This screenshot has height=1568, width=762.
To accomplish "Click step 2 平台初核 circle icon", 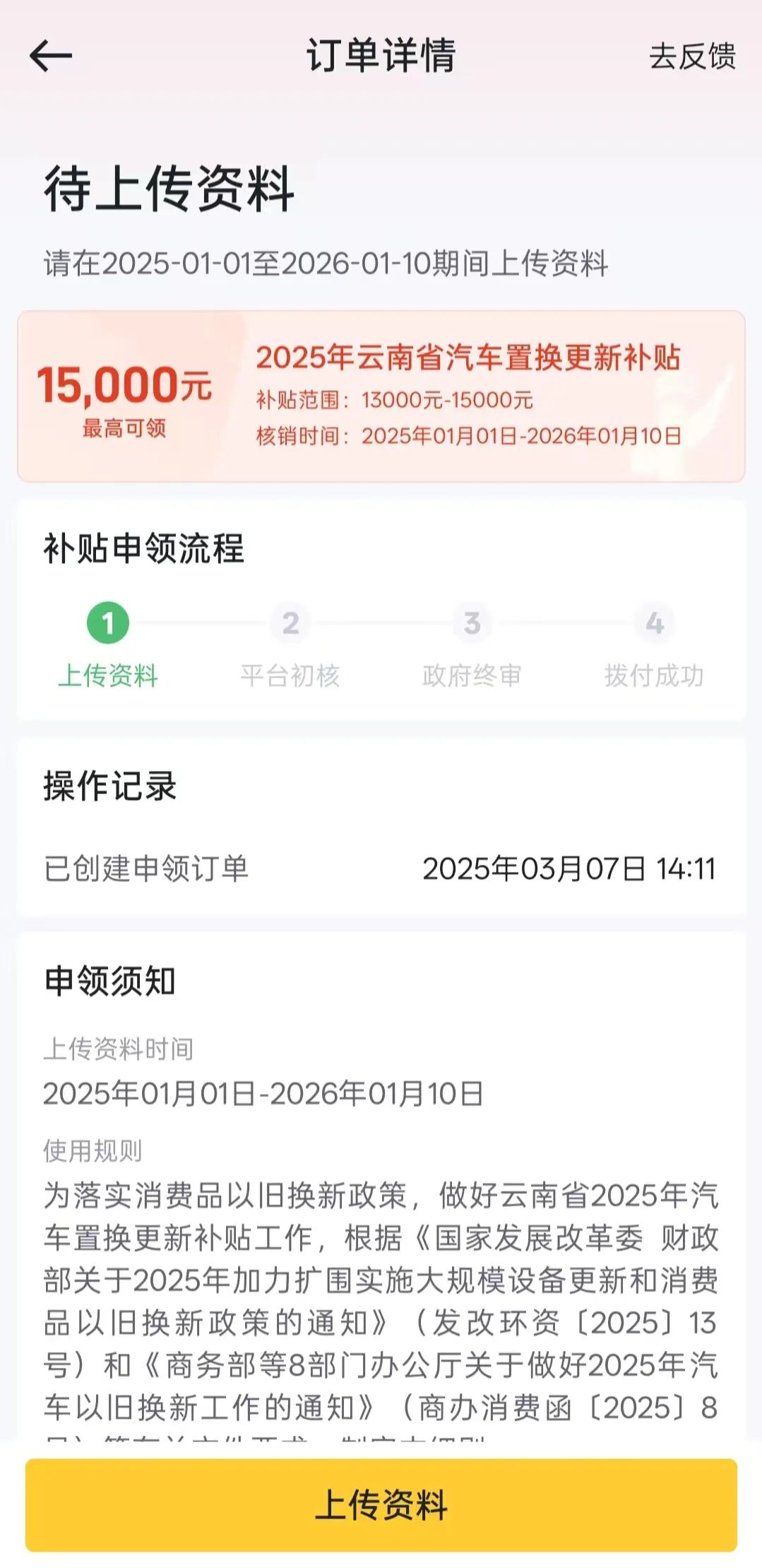I will pos(290,623).
